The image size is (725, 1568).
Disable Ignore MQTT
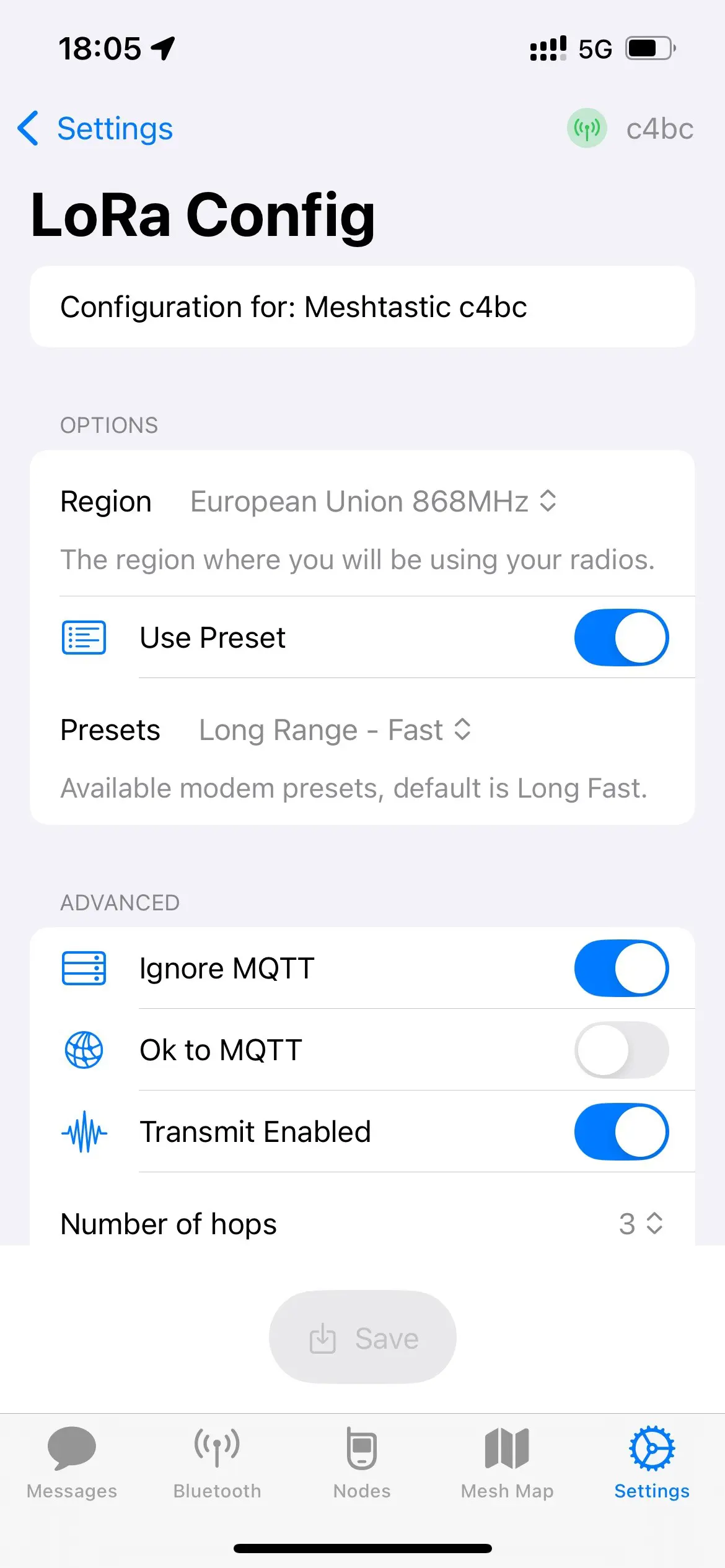tap(621, 968)
